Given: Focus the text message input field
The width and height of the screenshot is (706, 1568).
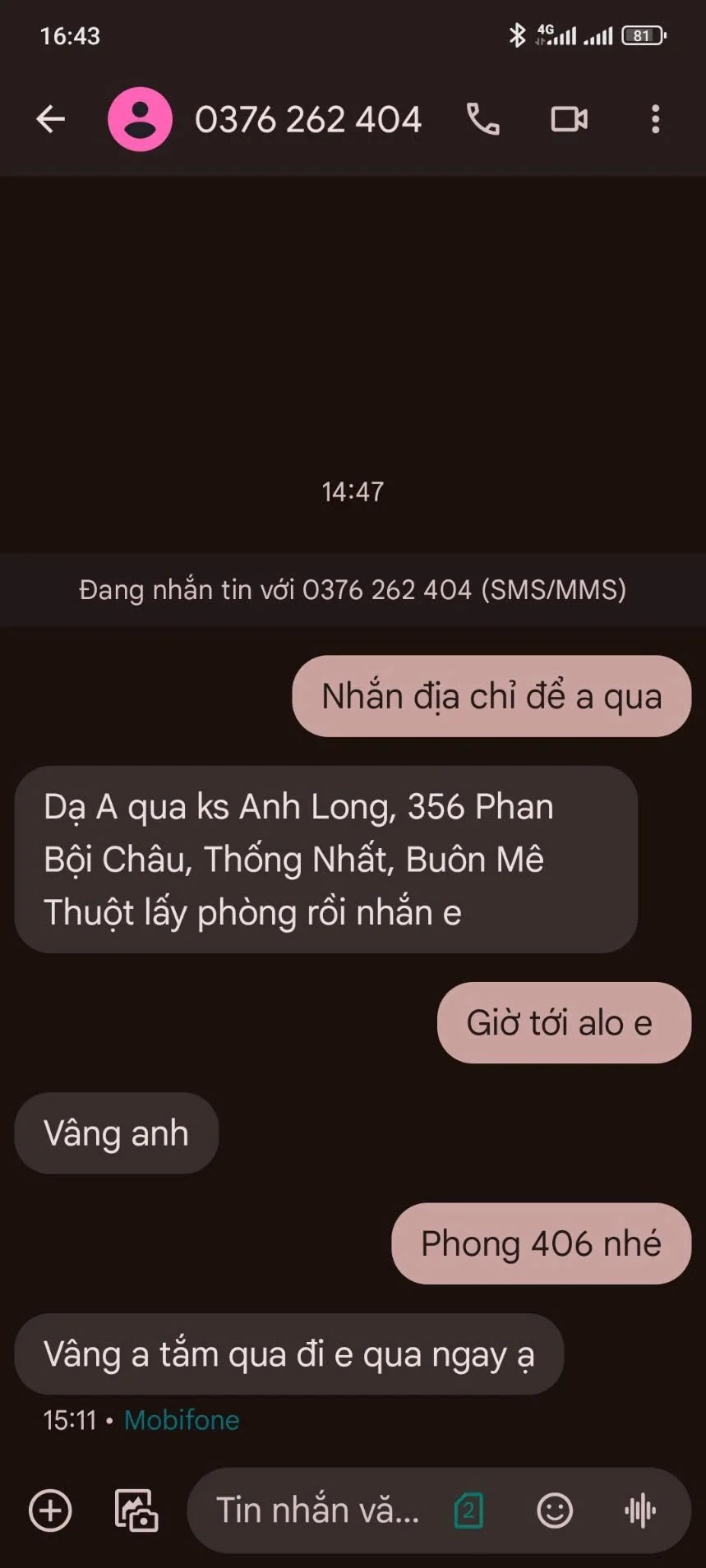Looking at the screenshot, I should (x=317, y=1510).
